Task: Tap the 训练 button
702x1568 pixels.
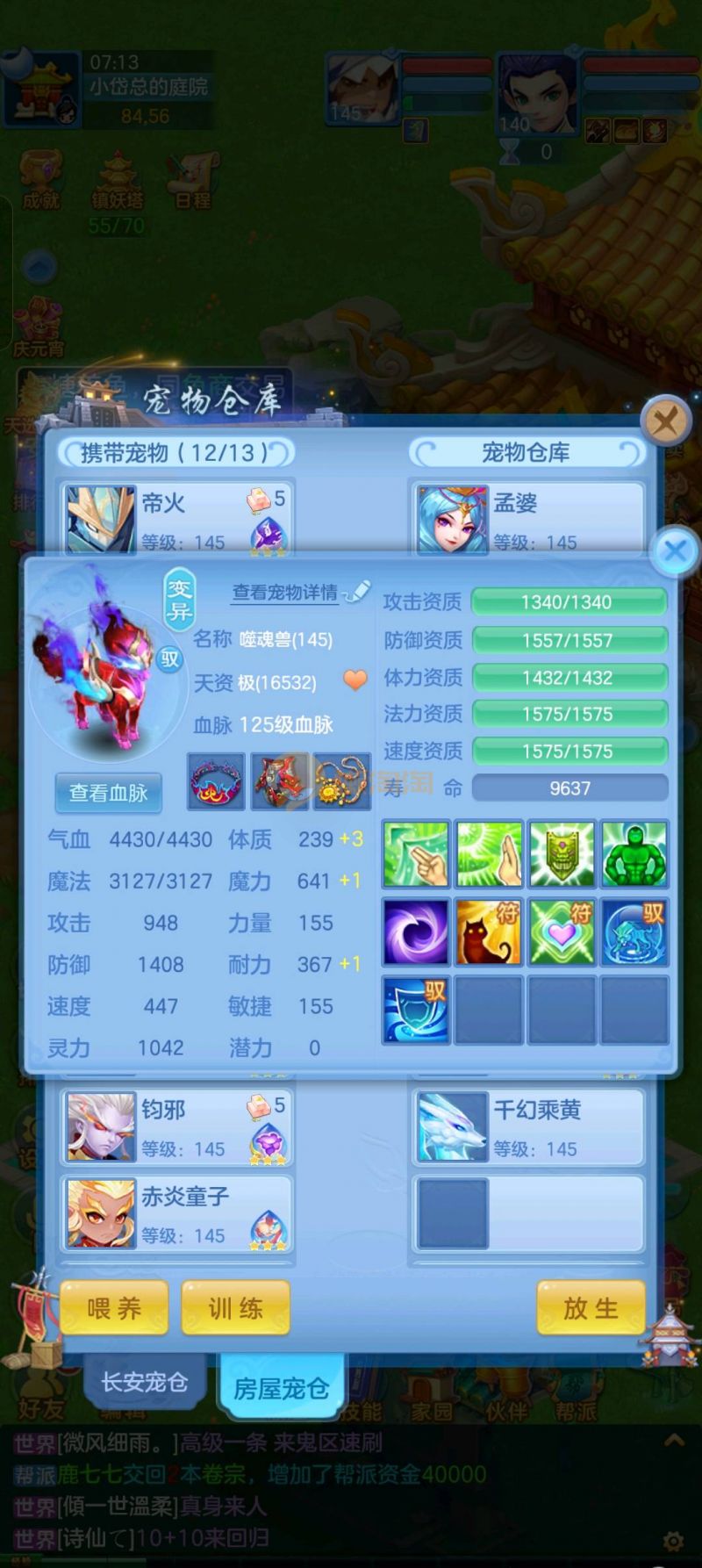Action: click(235, 1308)
